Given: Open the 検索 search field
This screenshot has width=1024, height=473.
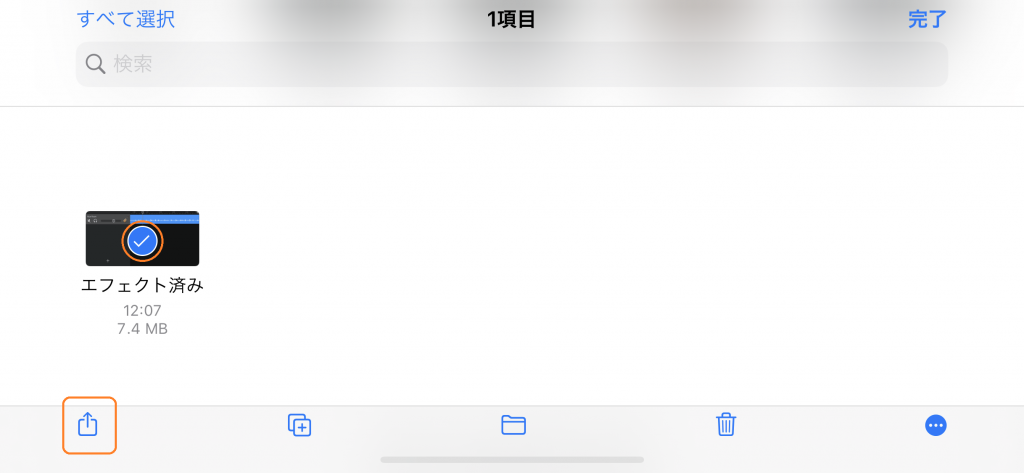Looking at the screenshot, I should pyautogui.click(x=511, y=64).
